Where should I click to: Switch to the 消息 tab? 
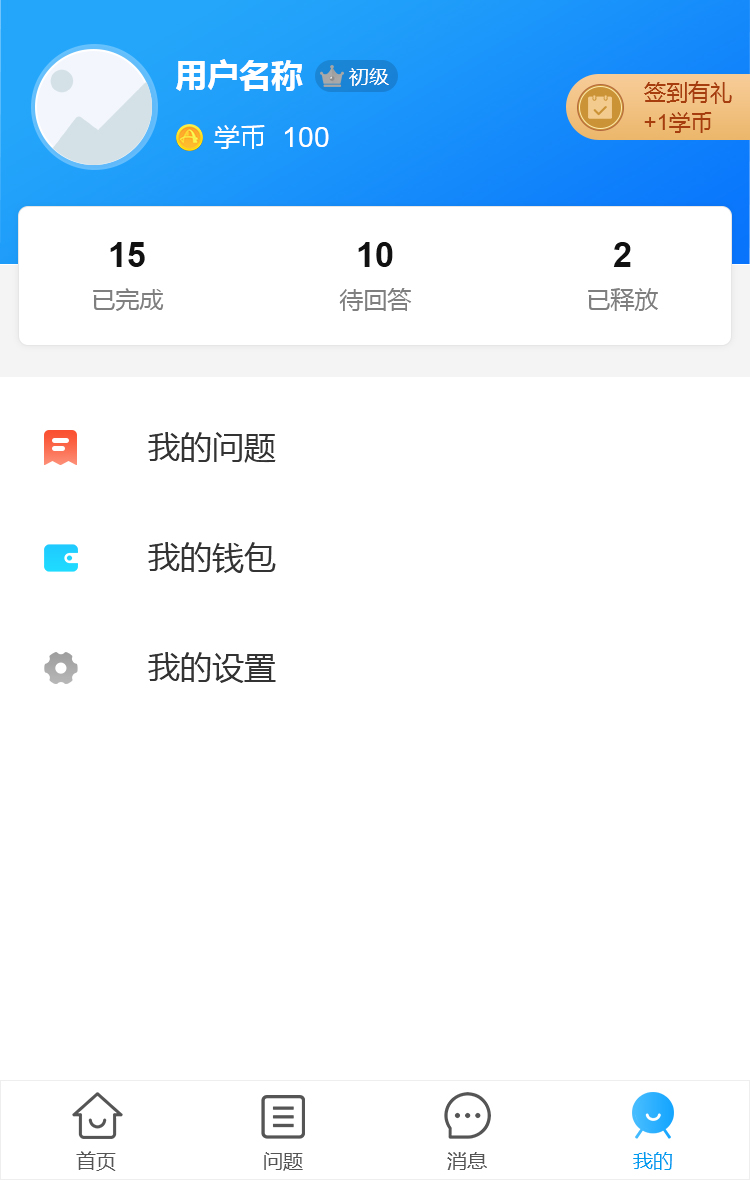click(467, 1131)
